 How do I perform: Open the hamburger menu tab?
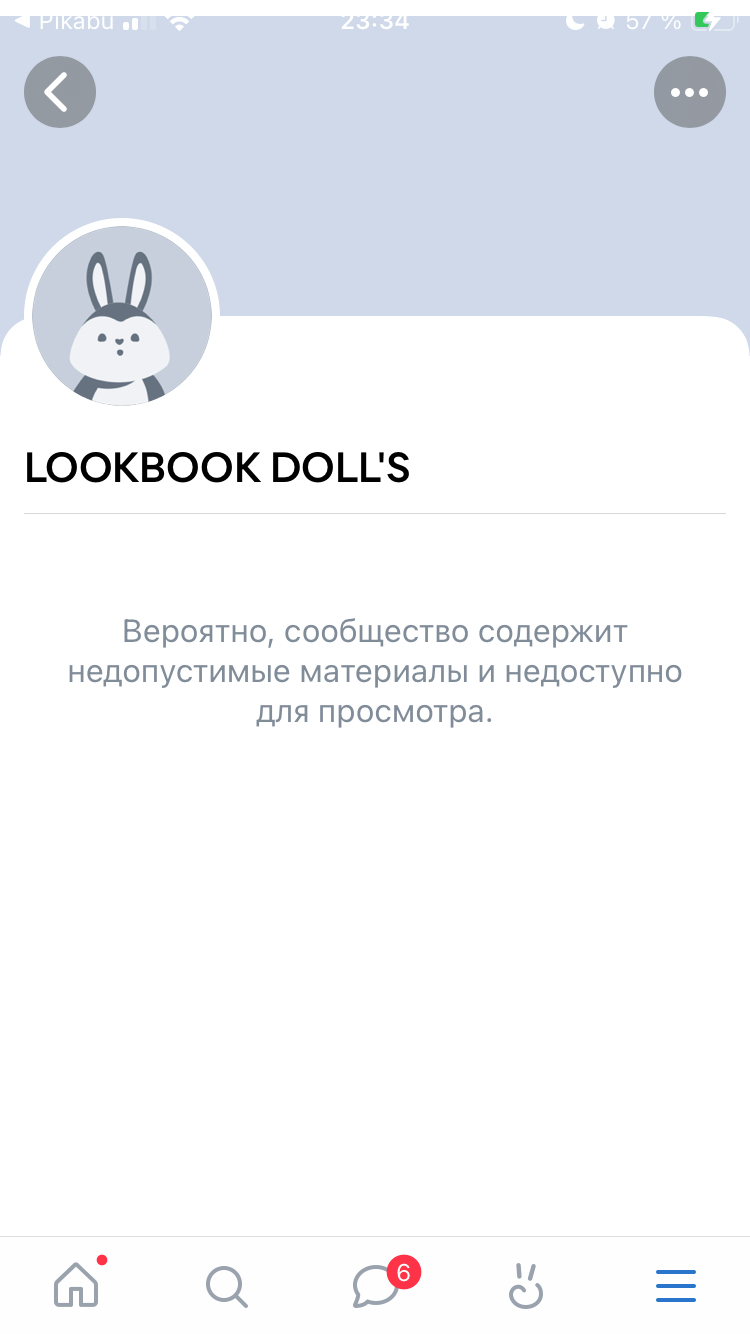676,1285
